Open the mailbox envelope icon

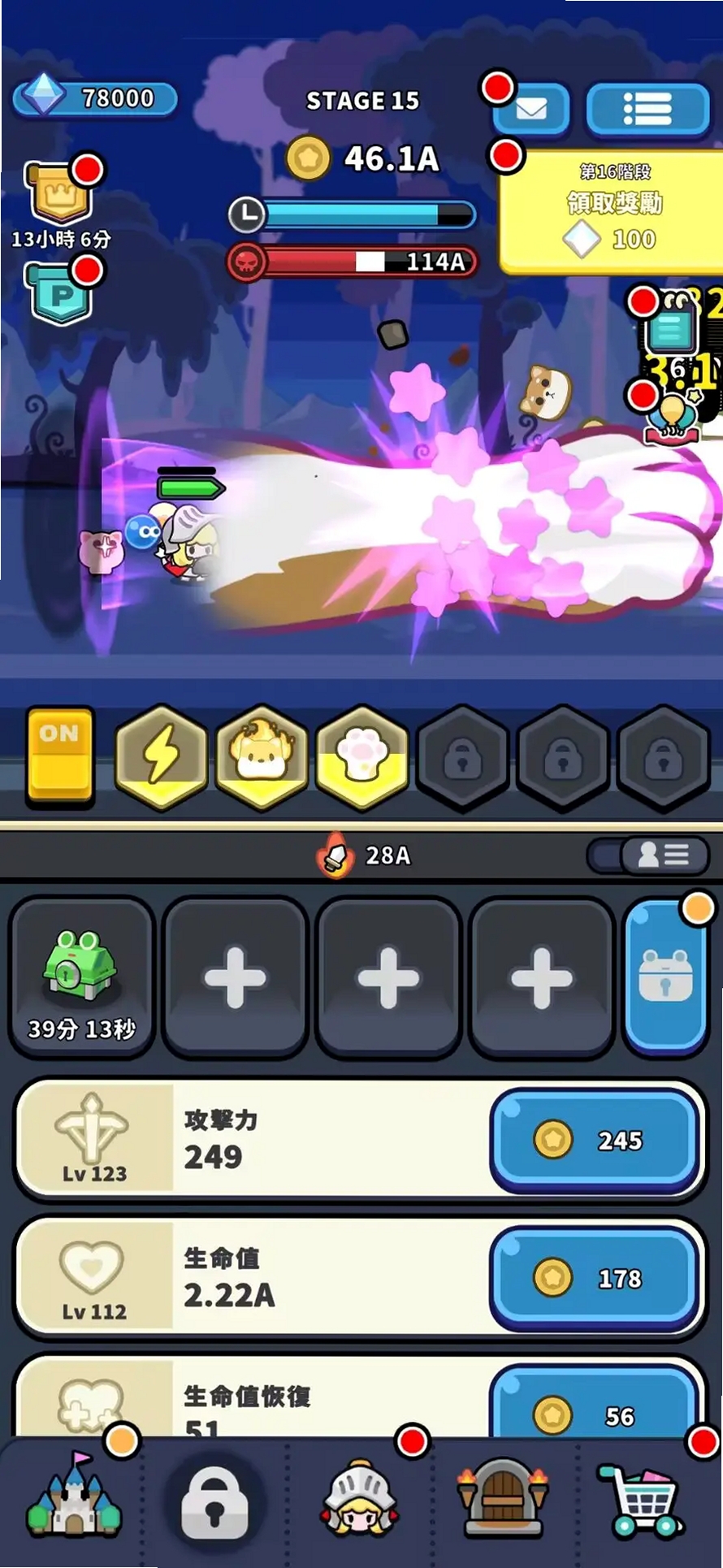(x=531, y=109)
